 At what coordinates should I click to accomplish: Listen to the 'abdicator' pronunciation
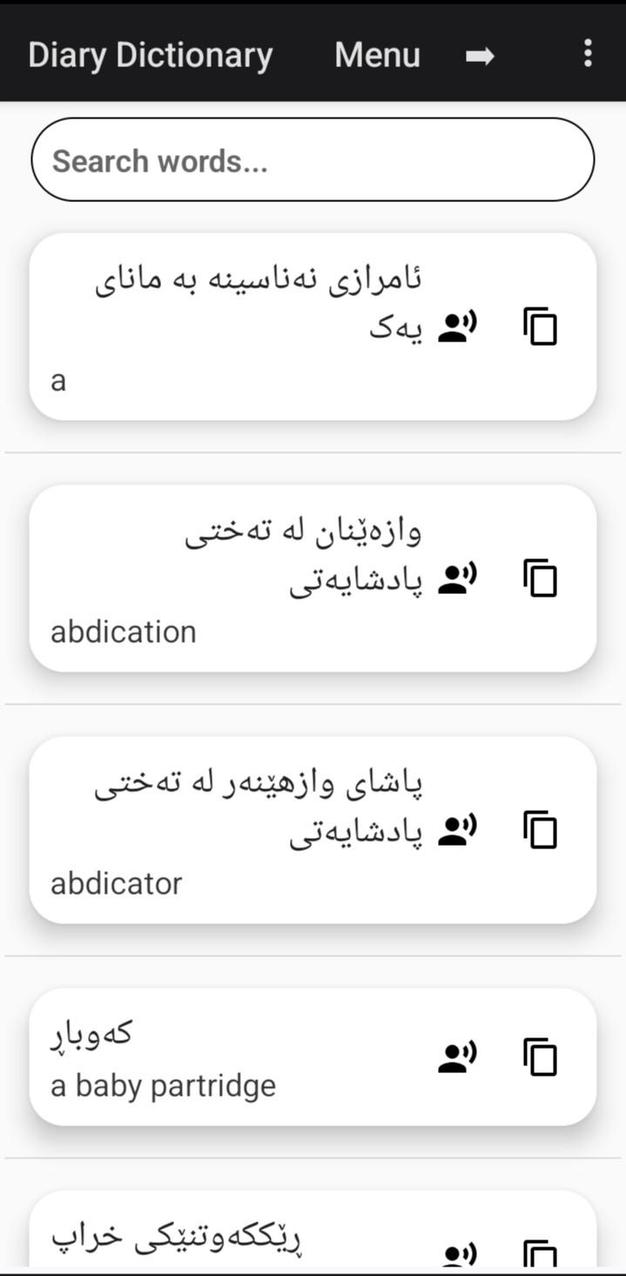[x=458, y=831]
